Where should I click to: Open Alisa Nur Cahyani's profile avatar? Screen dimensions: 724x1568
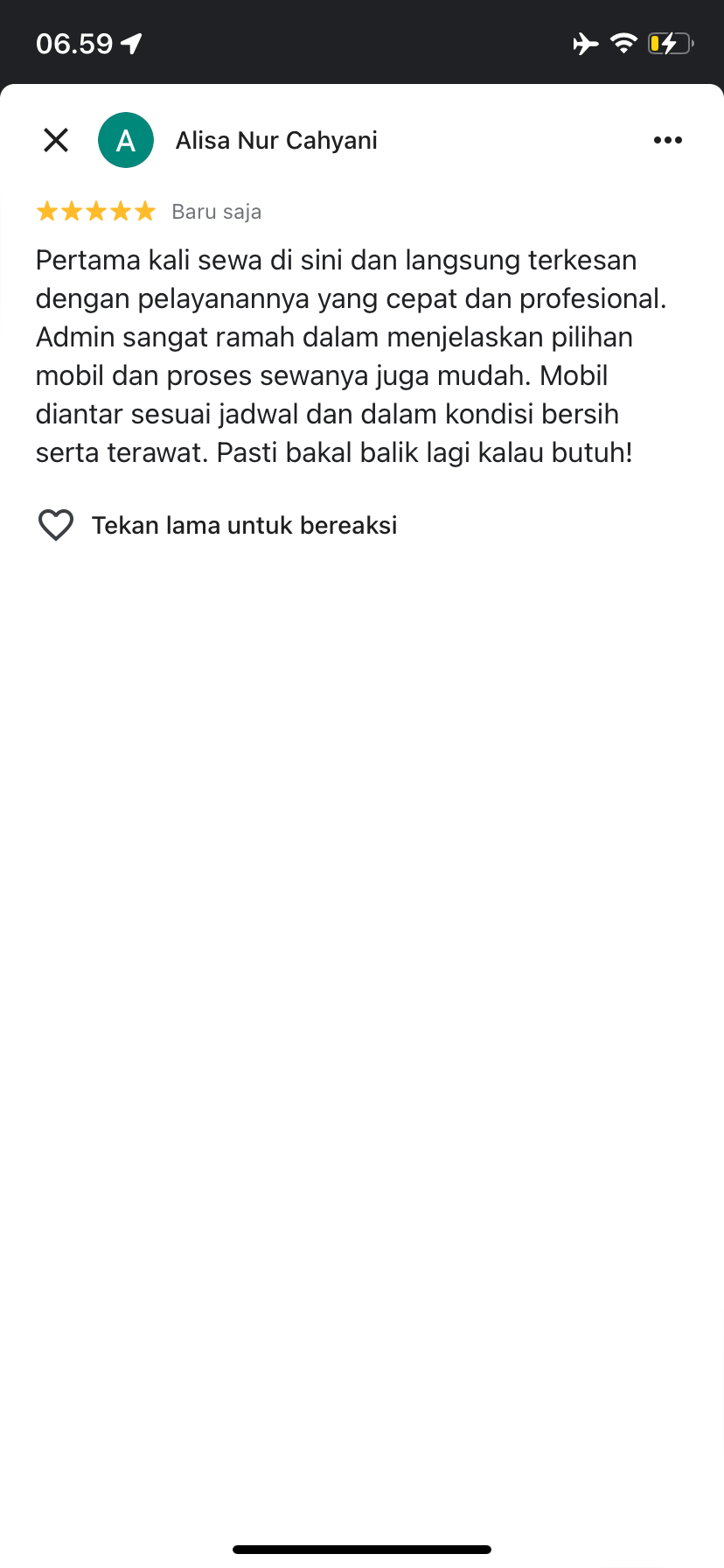[x=126, y=140]
